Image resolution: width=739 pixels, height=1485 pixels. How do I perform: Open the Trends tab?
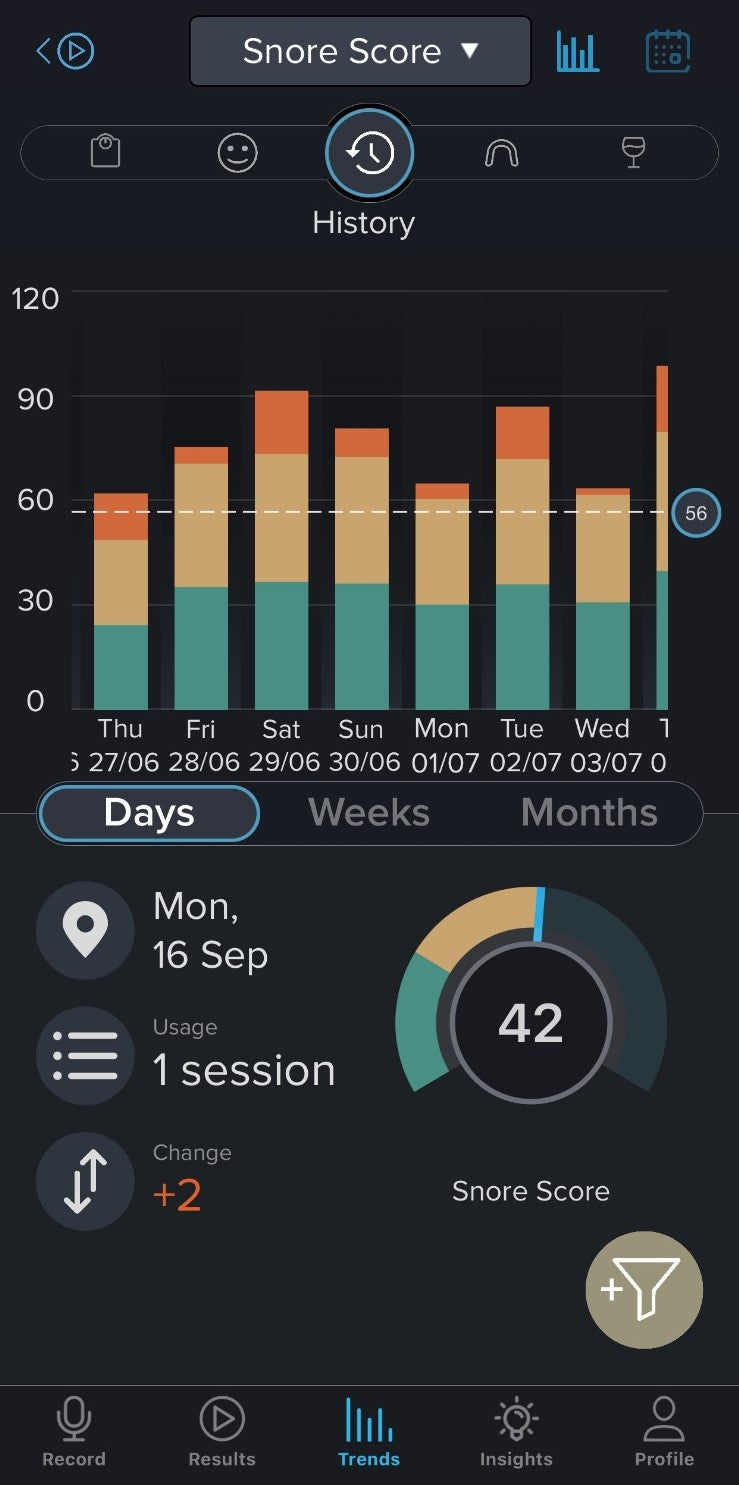tap(369, 1432)
